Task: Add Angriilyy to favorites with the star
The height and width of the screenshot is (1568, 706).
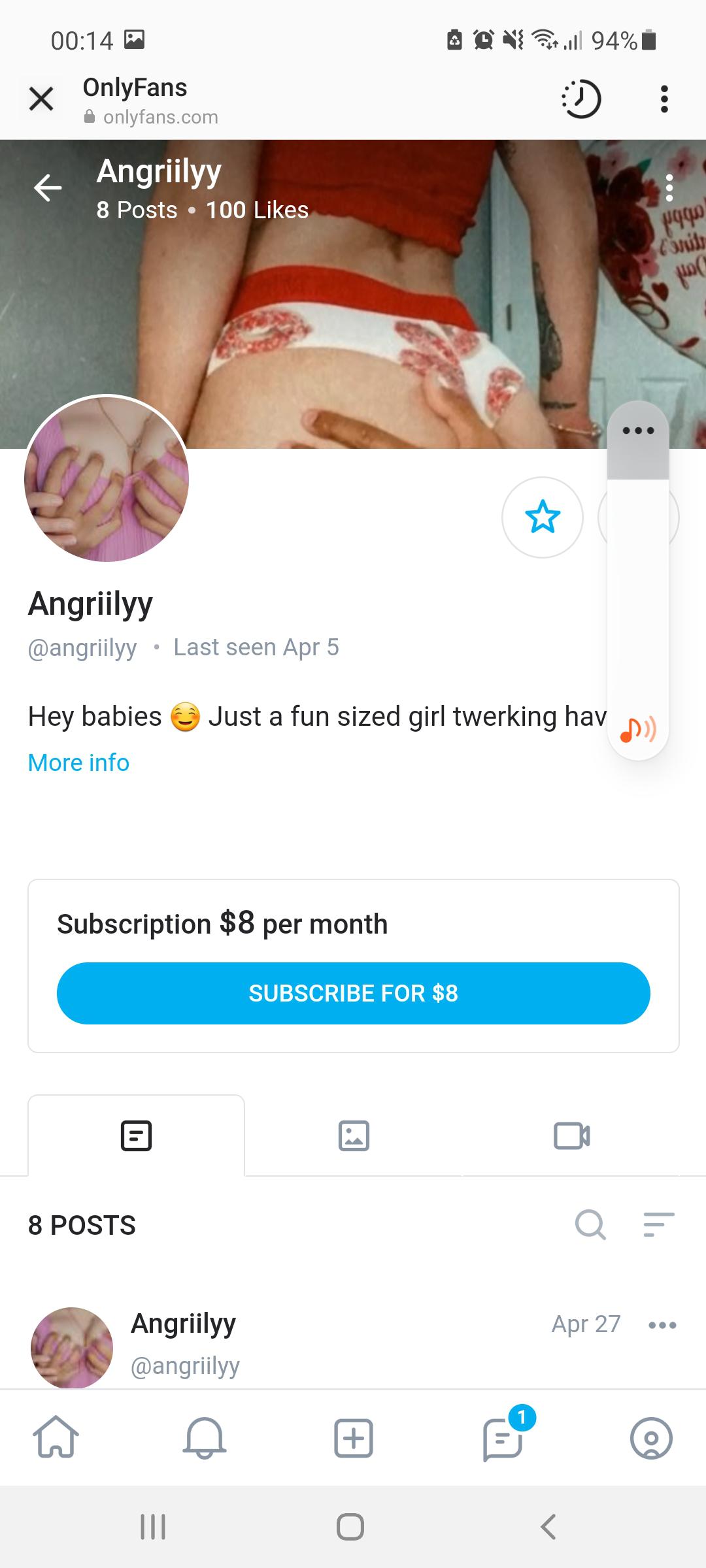Action: 542,517
